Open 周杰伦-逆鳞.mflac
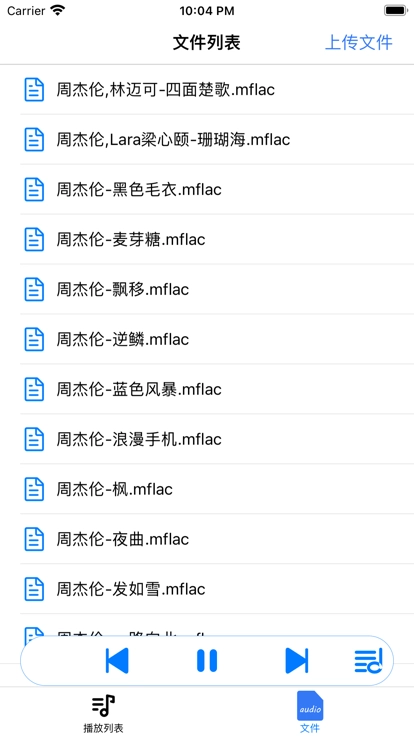 217,339
